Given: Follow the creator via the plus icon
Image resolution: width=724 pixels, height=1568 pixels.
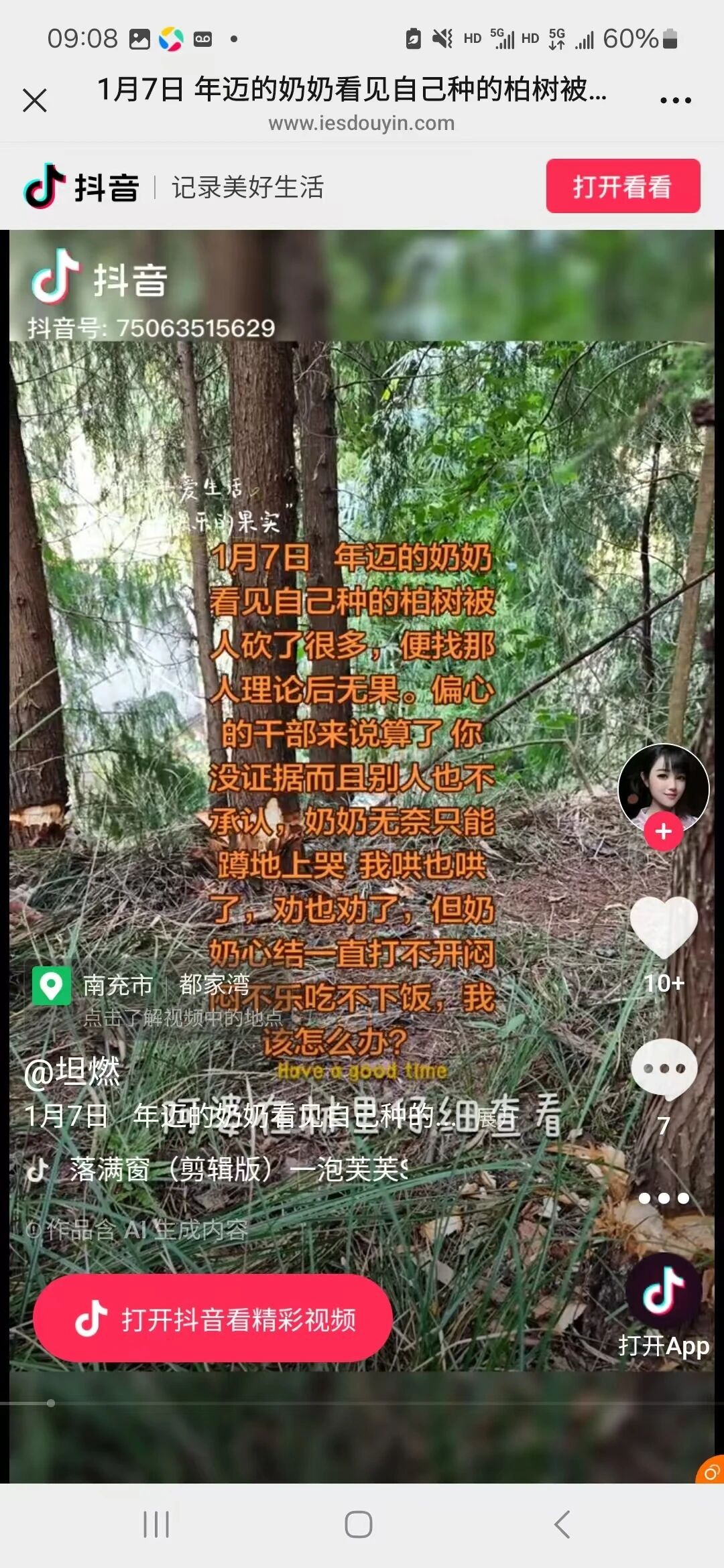Looking at the screenshot, I should click(663, 832).
